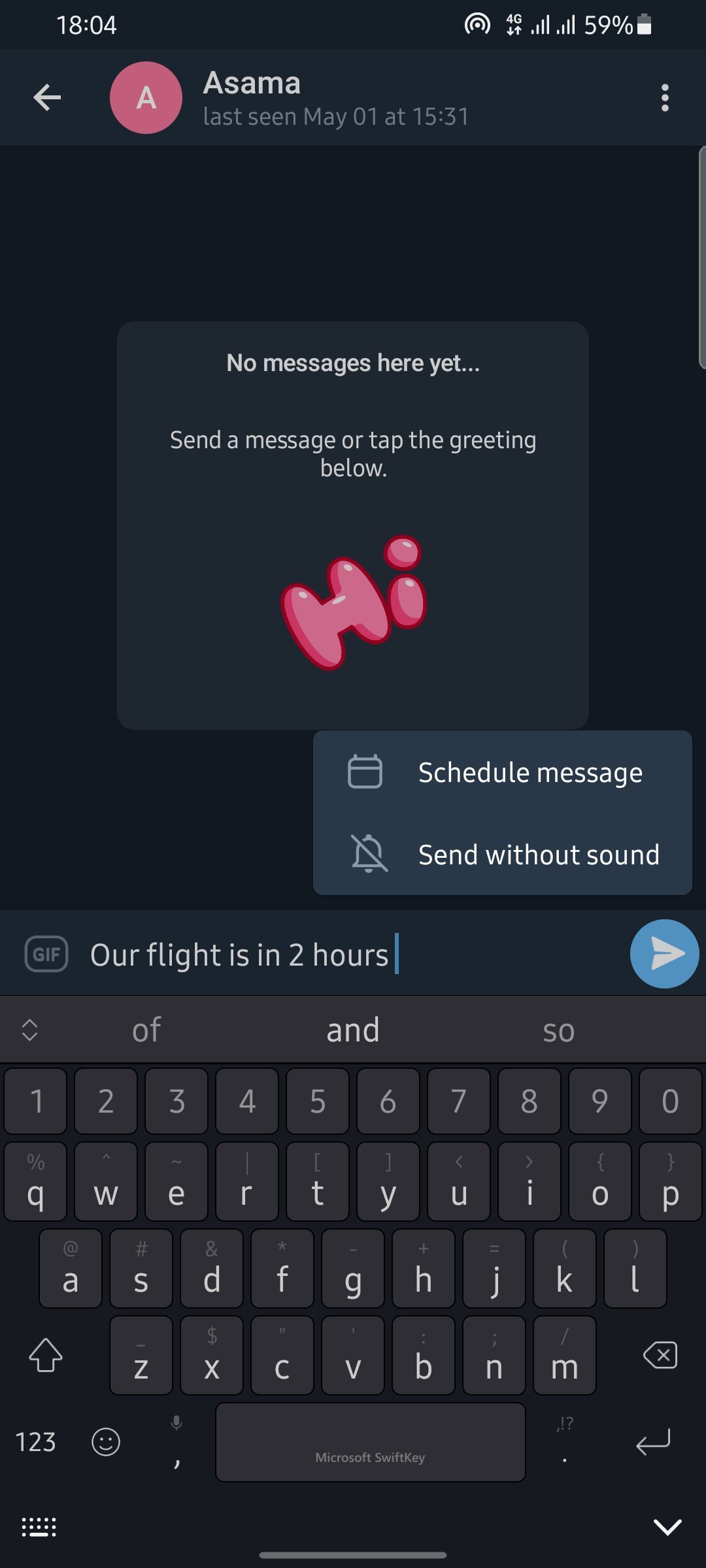Tap the shift key
706x1568 pixels.
46,1356
